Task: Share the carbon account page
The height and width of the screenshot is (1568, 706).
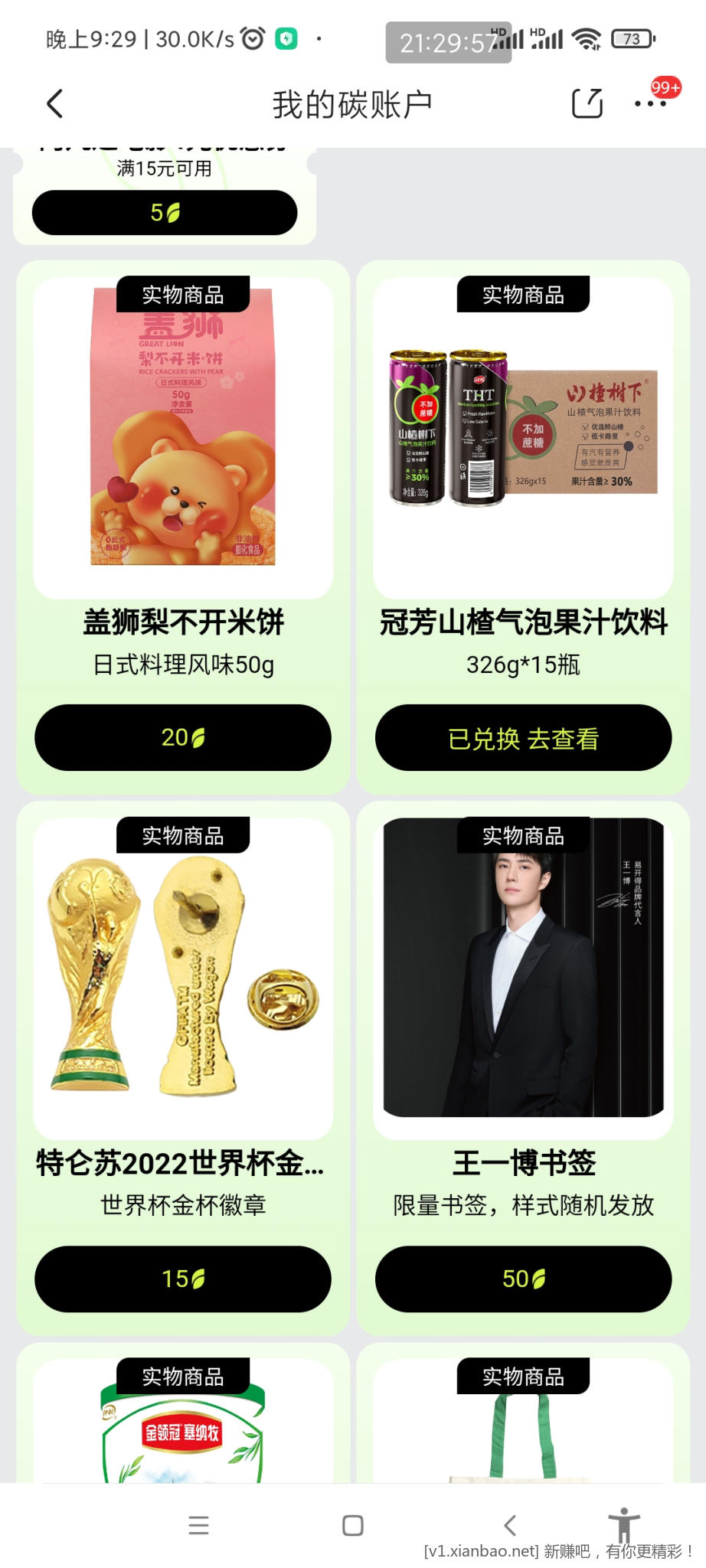Action: coord(587,103)
